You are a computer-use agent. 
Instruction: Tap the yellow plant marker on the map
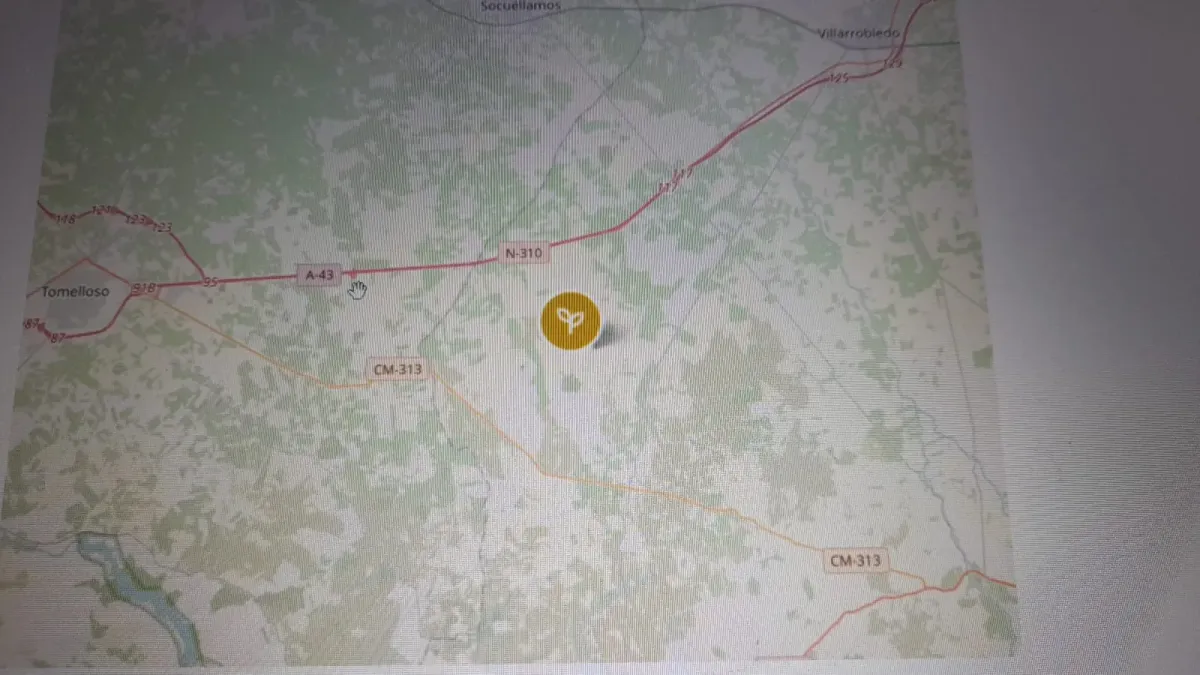[x=570, y=321]
